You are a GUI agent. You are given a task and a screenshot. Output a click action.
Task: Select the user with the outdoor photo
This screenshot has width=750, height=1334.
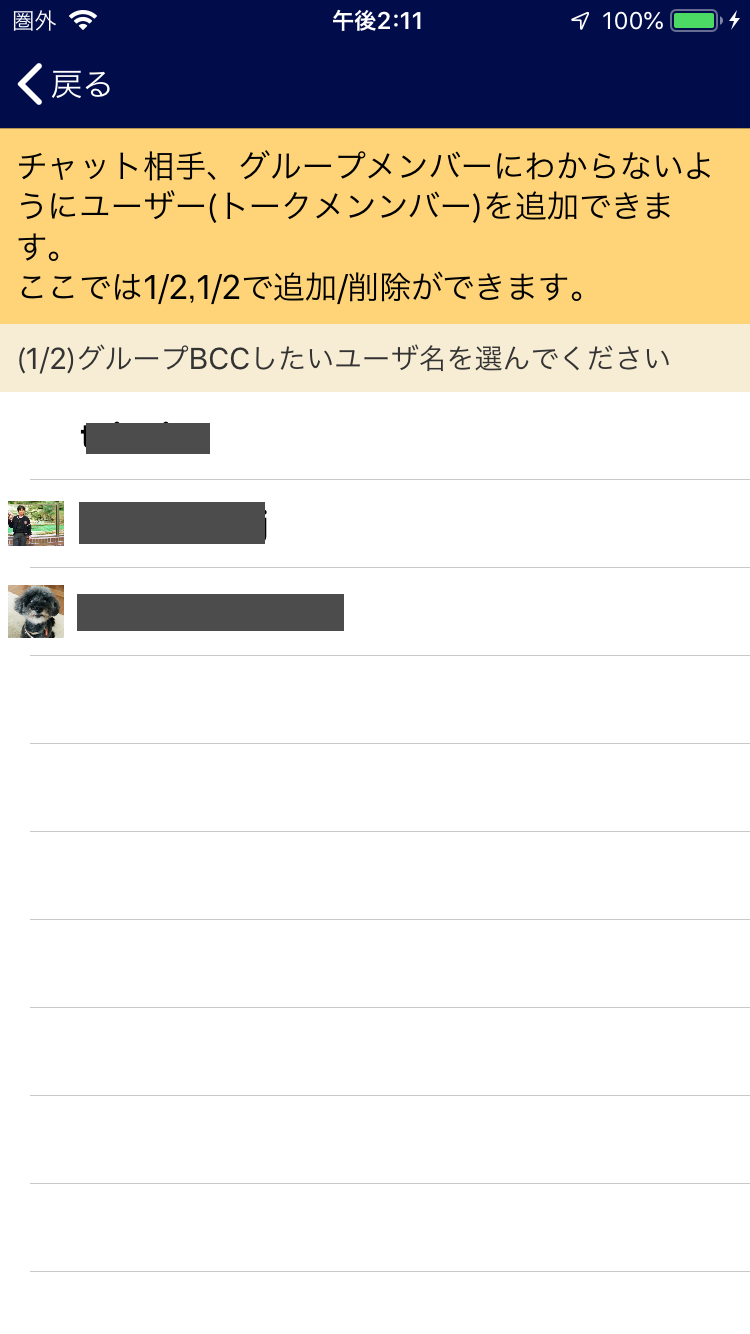coord(375,524)
